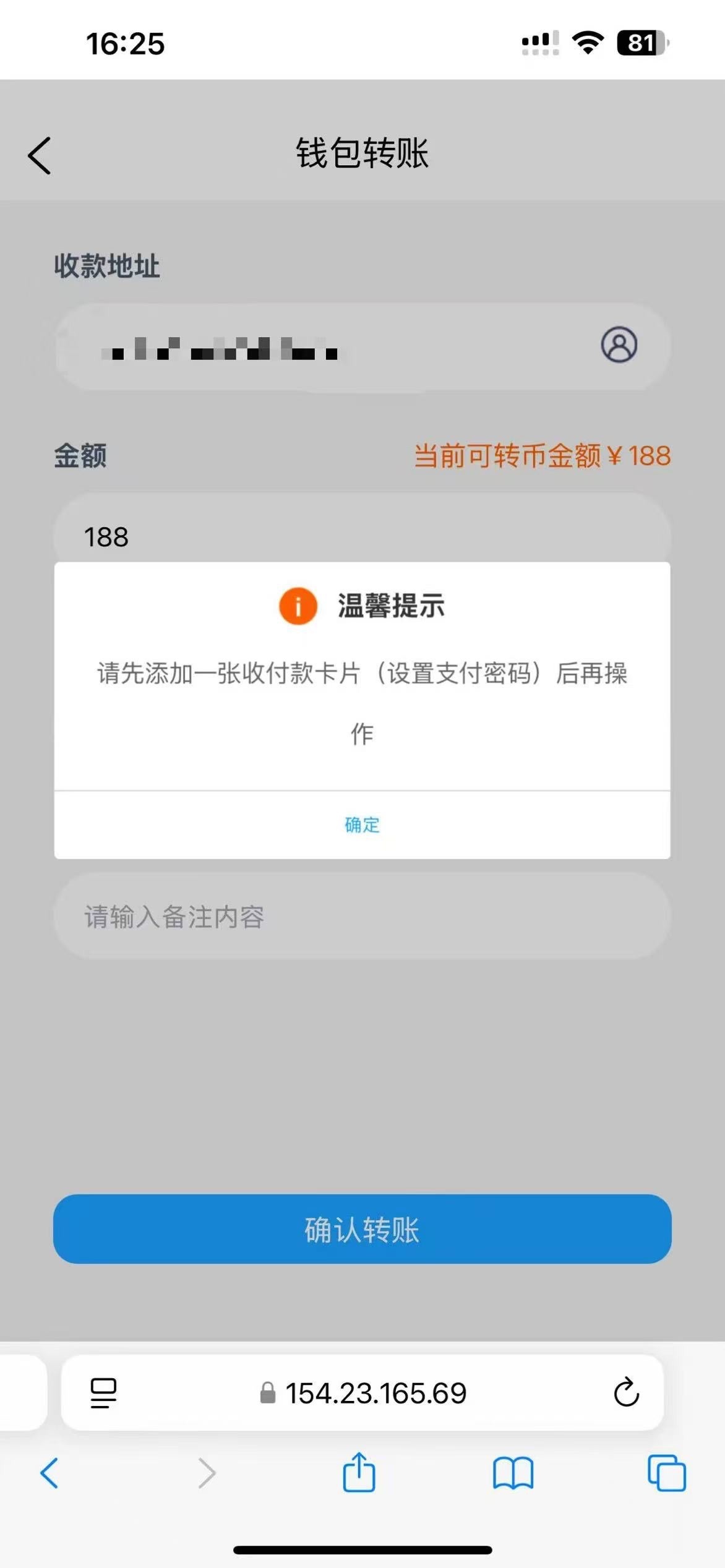Open Safari bookmarks
725x1568 pixels.
513,1473
